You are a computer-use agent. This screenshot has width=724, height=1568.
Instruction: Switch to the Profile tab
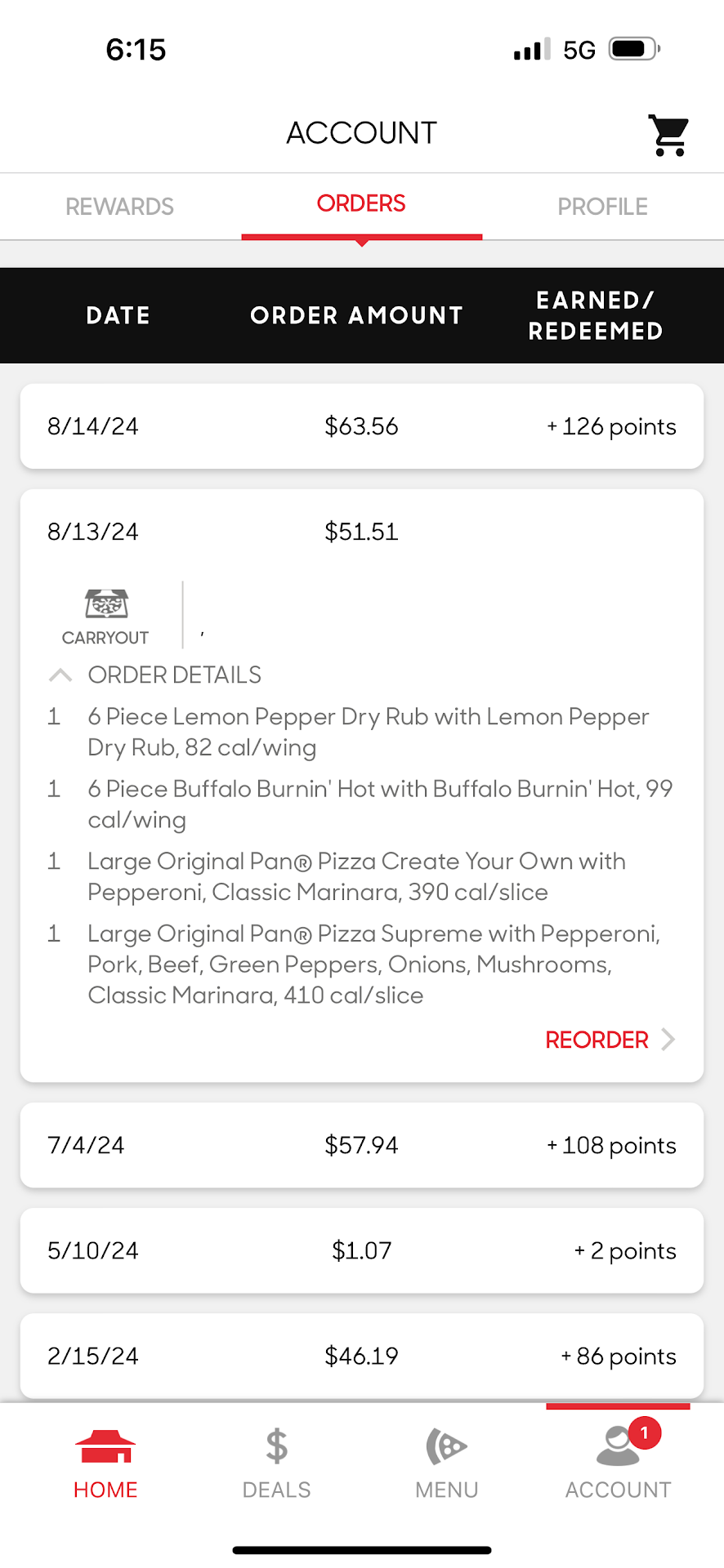click(x=602, y=207)
